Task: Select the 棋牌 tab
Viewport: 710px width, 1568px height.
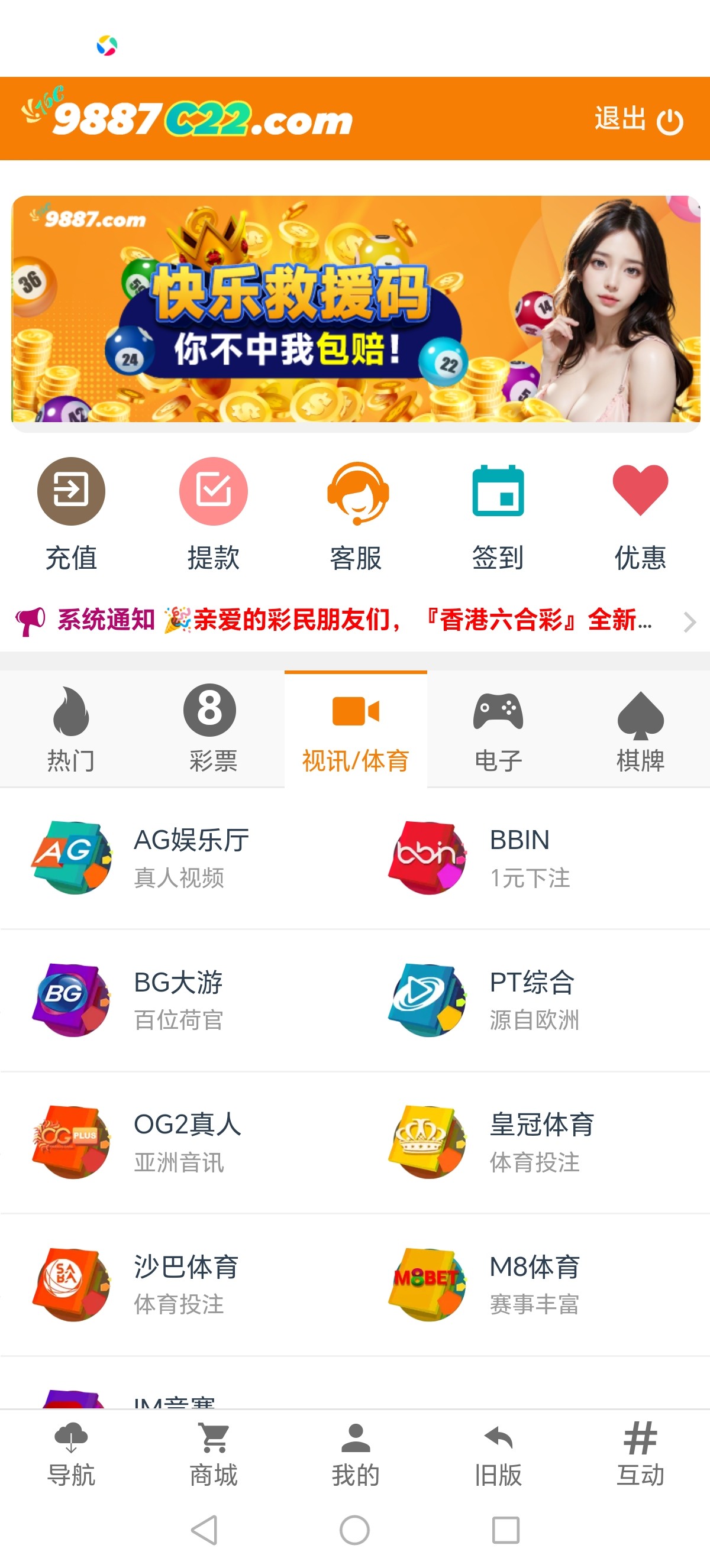Action: (x=640, y=728)
